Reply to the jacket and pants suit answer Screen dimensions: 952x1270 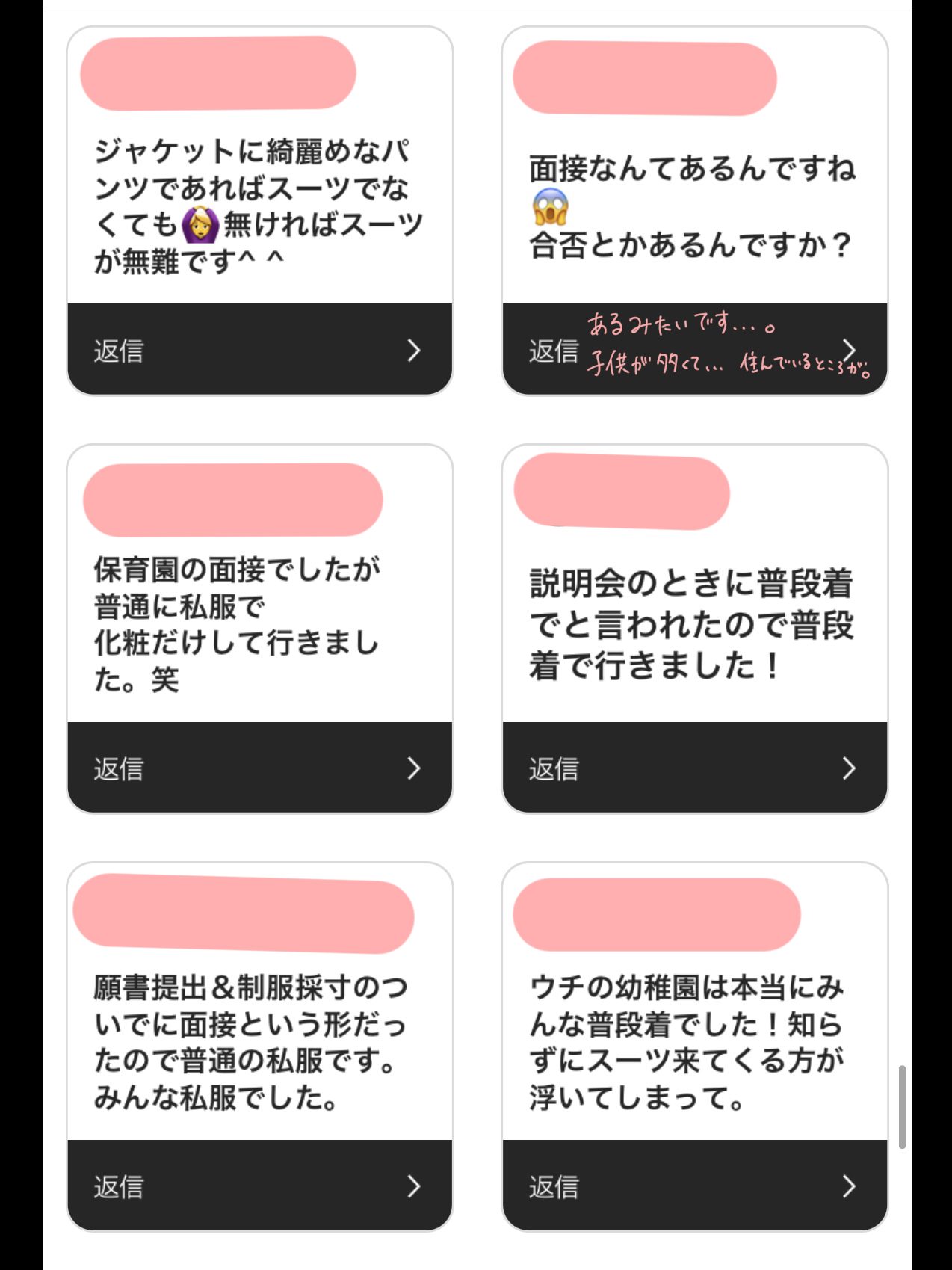click(259, 350)
